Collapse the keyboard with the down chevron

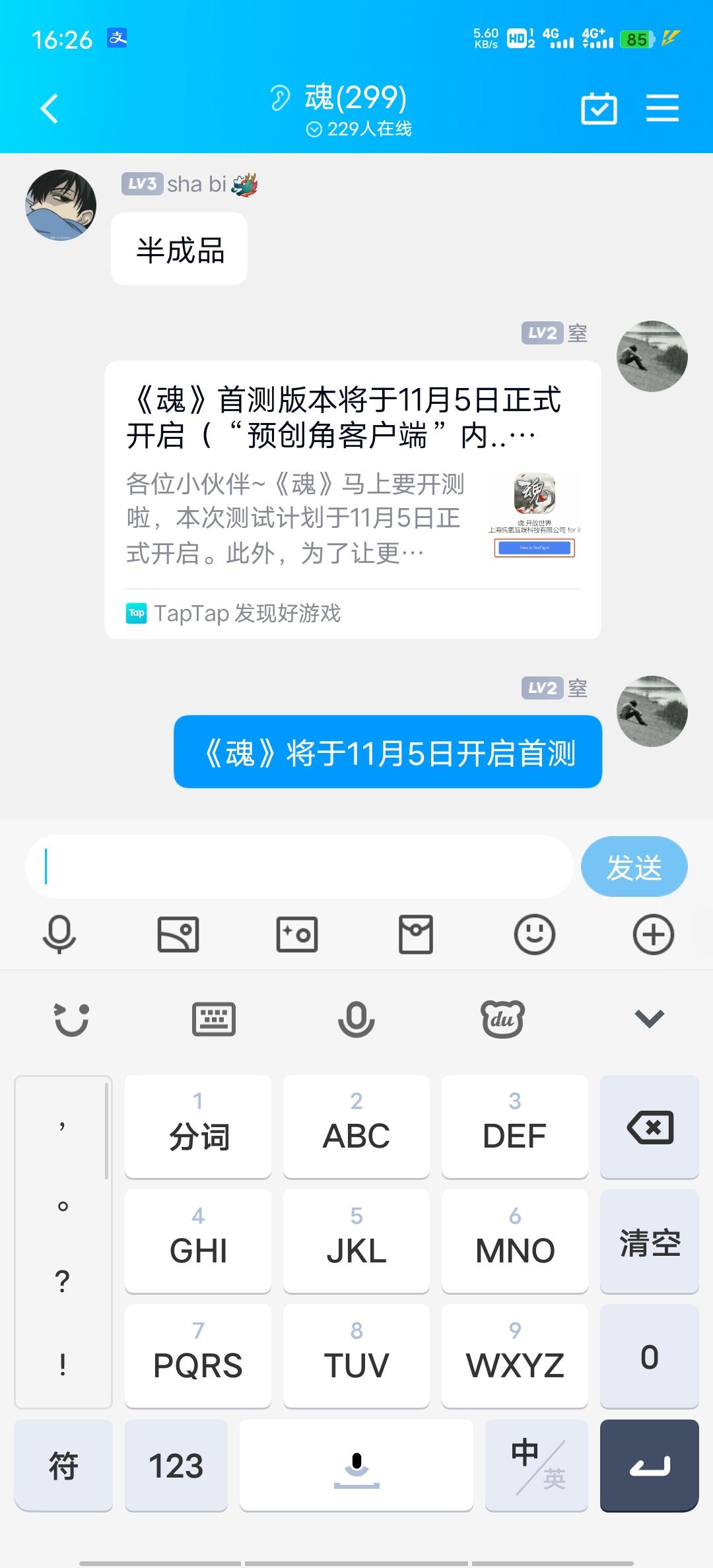click(649, 1018)
